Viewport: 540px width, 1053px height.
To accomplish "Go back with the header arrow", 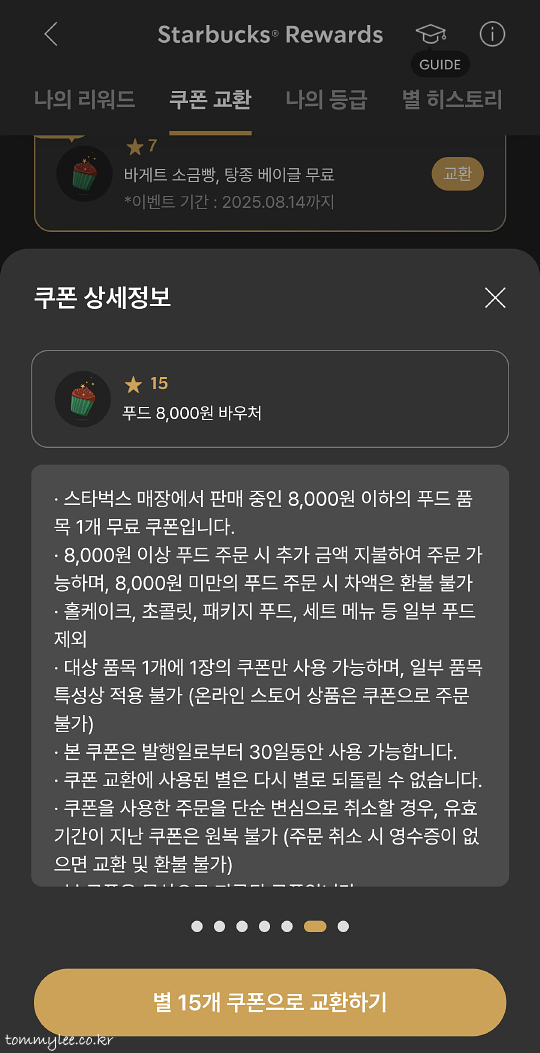I will pos(51,34).
